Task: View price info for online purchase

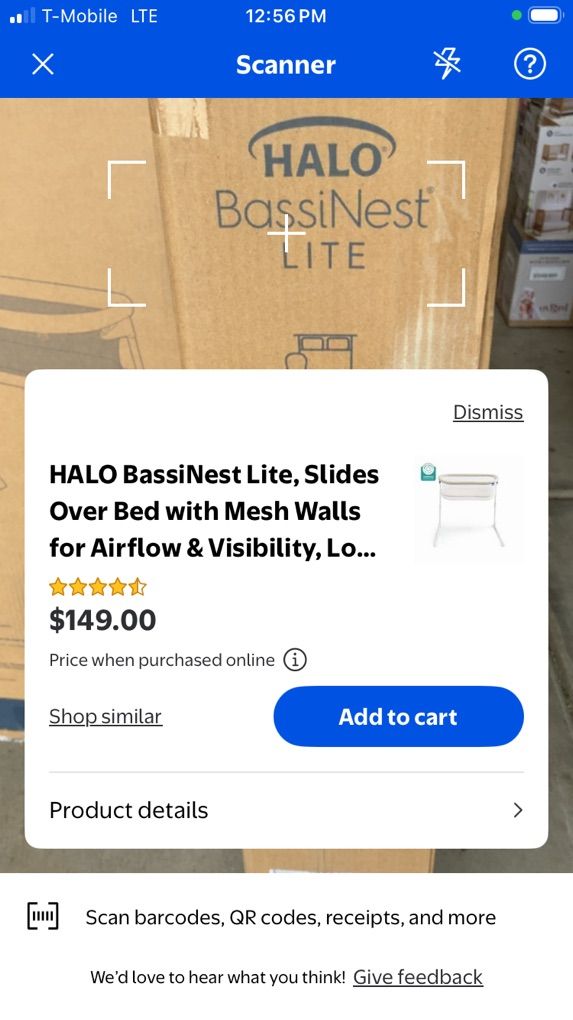Action: (295, 660)
